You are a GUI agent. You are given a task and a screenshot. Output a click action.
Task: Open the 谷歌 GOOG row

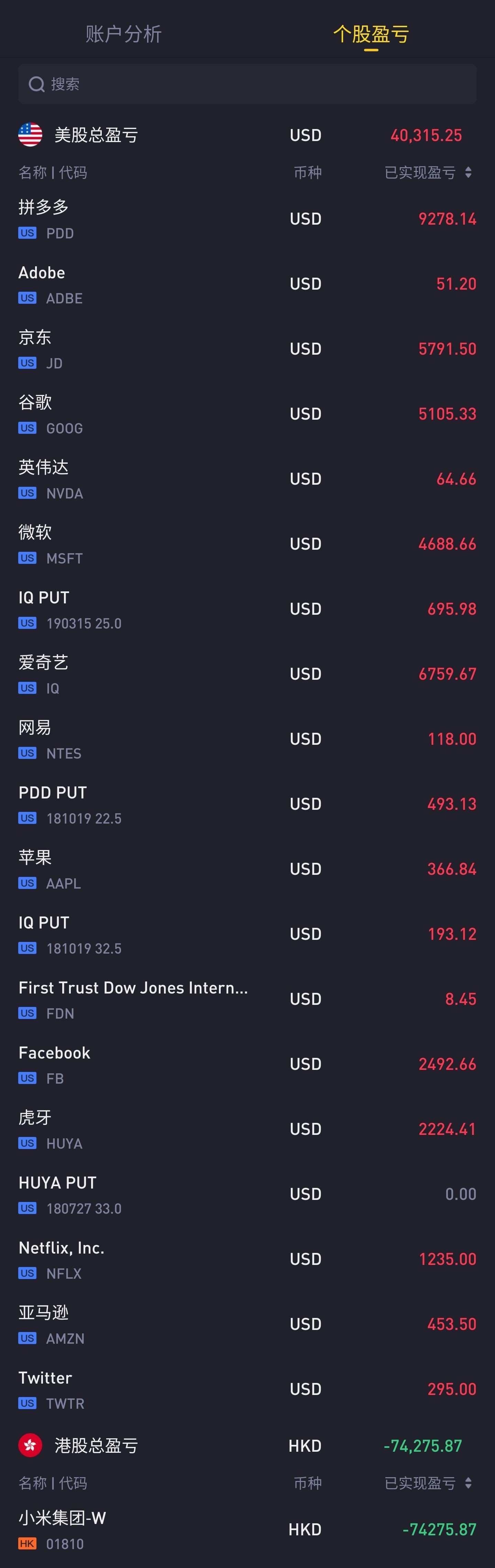click(247, 415)
